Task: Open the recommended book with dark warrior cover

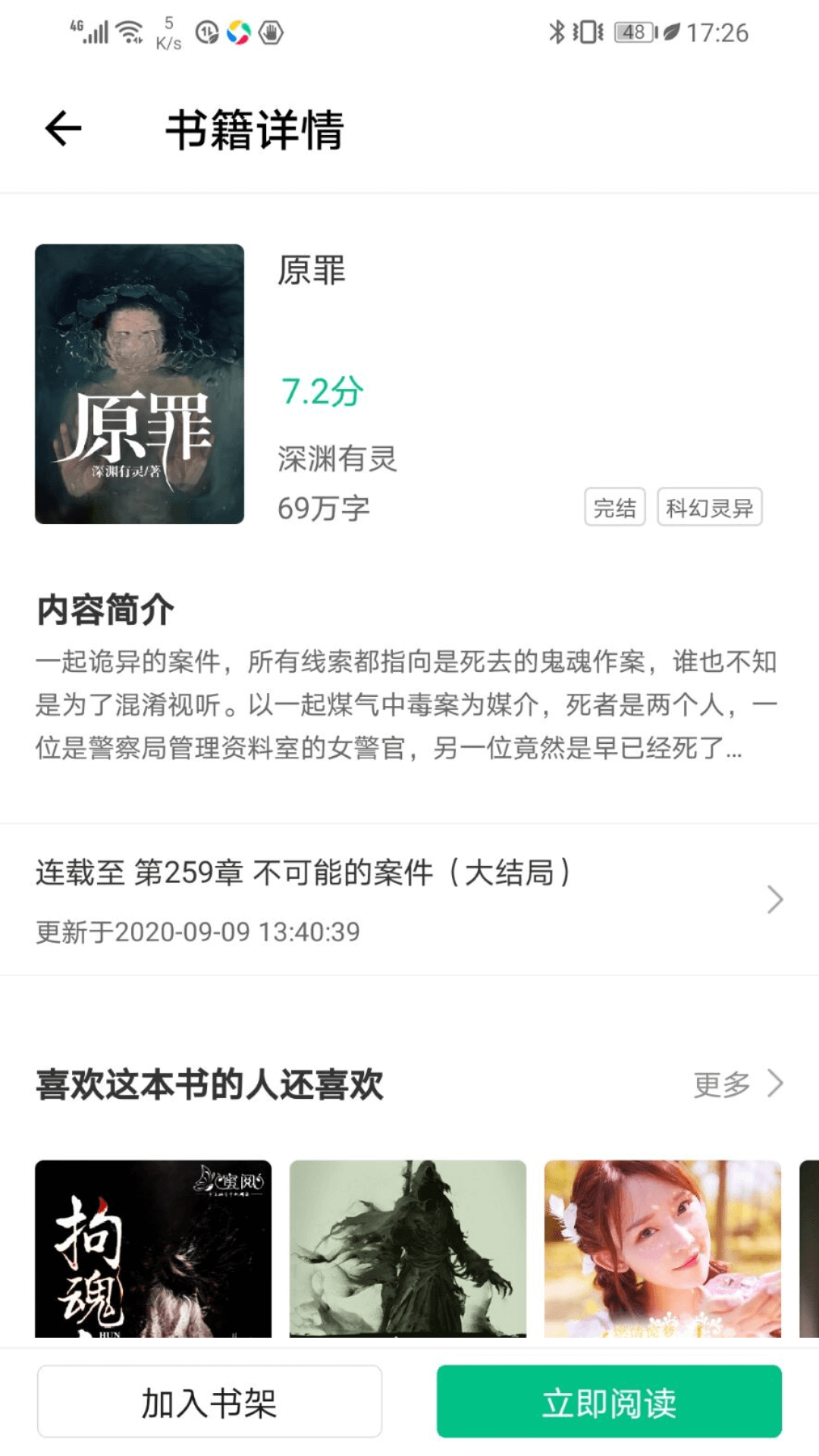Action: click(408, 1248)
